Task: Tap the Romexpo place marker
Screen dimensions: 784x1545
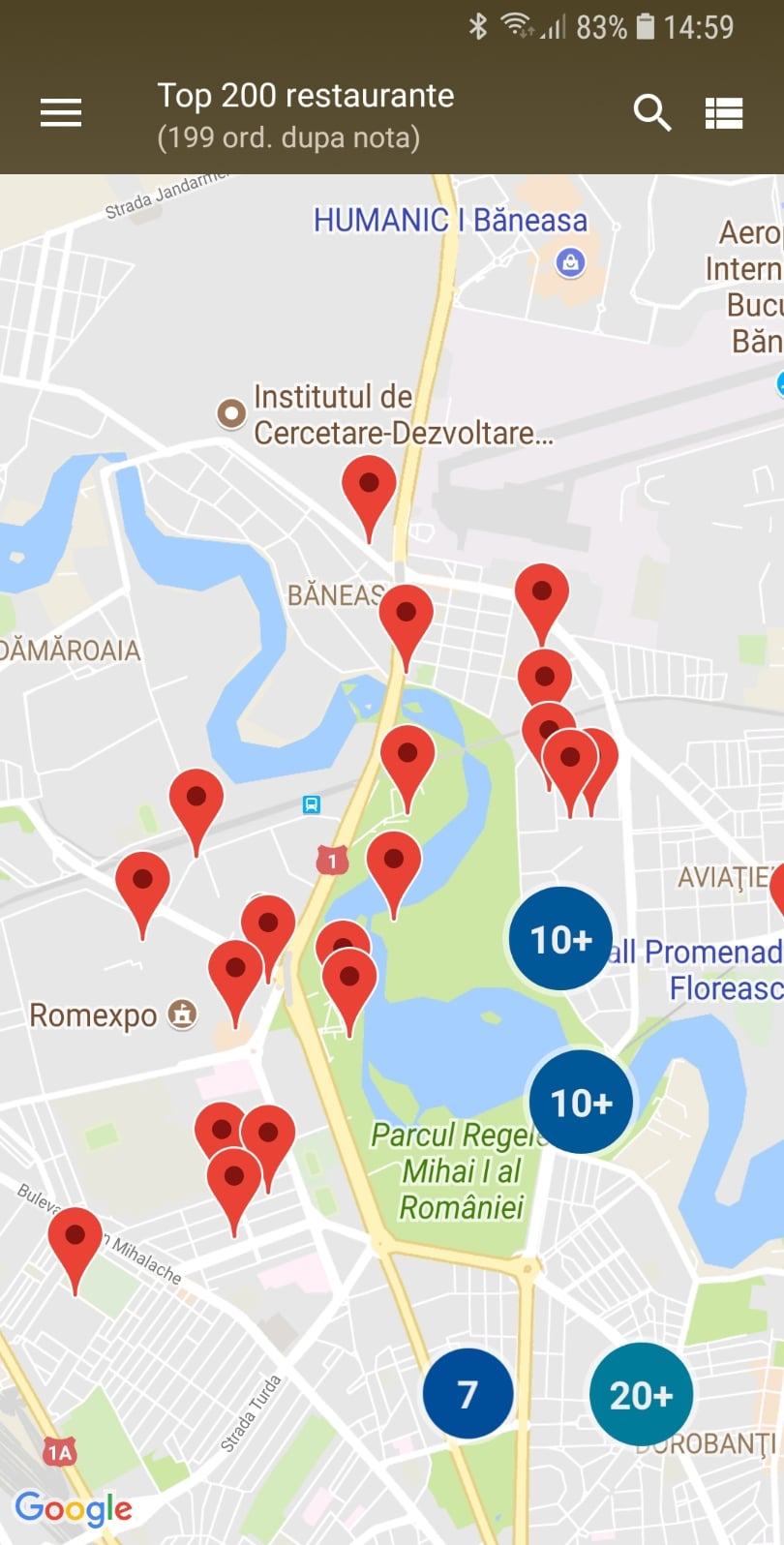Action: coord(182,1015)
